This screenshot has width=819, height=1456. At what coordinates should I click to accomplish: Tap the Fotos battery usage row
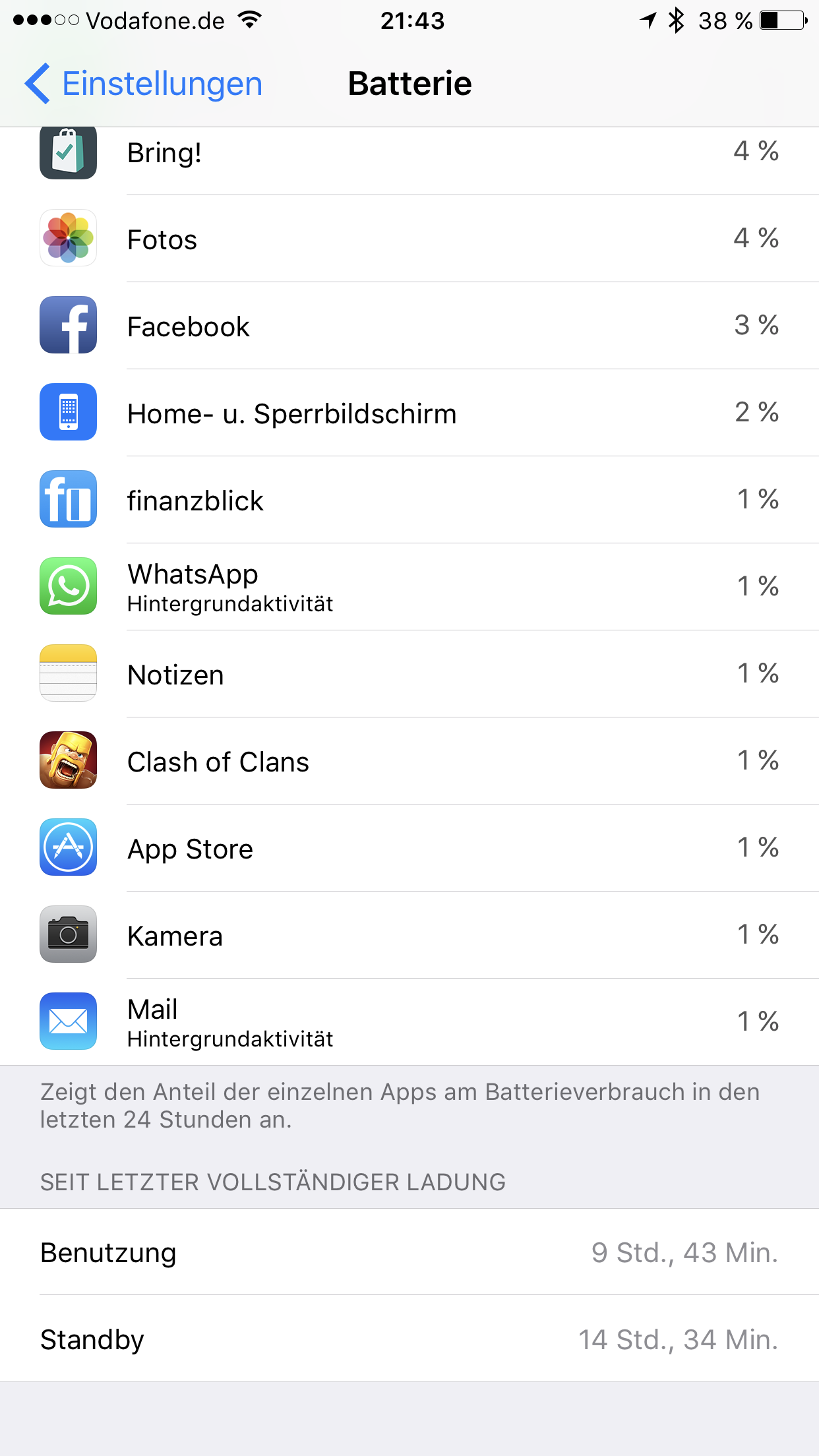point(409,239)
